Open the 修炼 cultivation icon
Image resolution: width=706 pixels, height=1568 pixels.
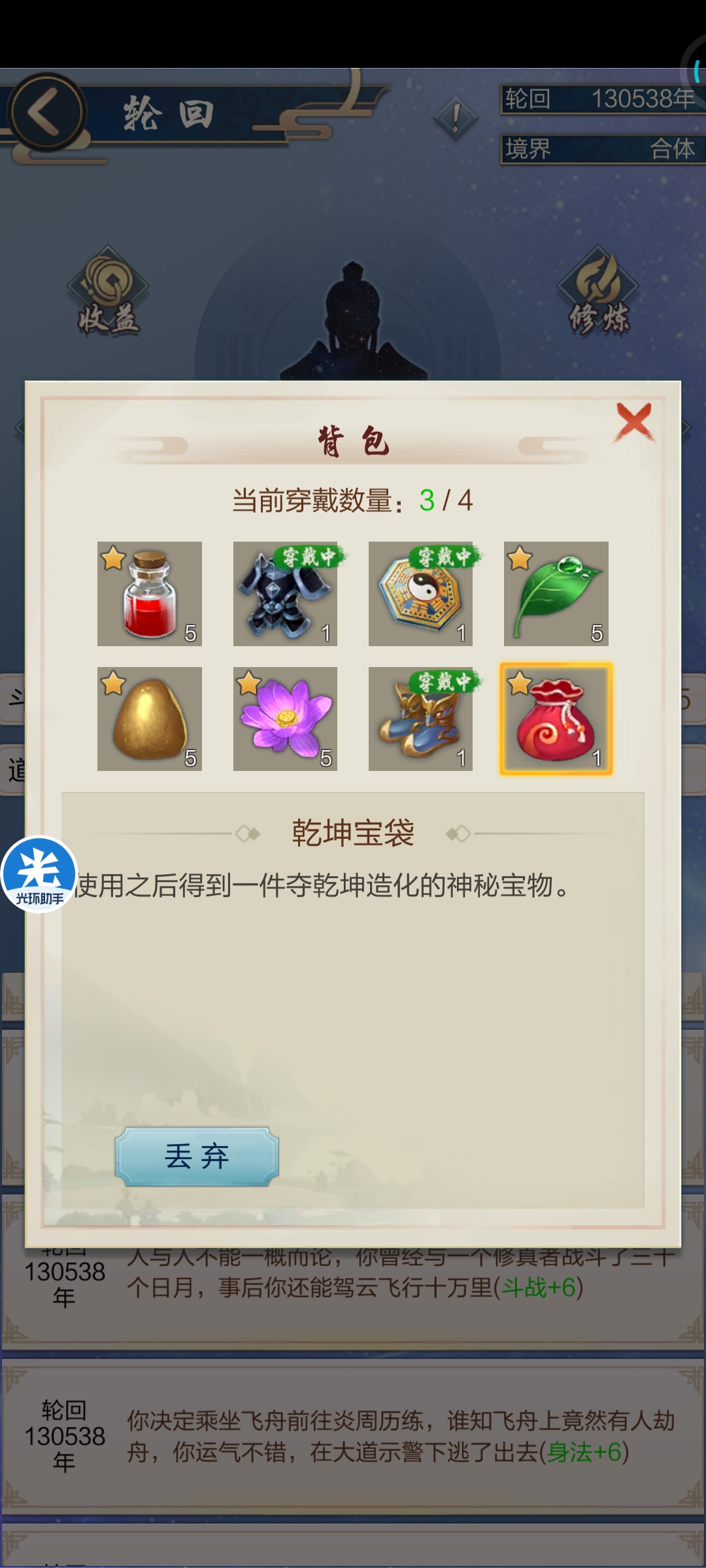(x=598, y=293)
